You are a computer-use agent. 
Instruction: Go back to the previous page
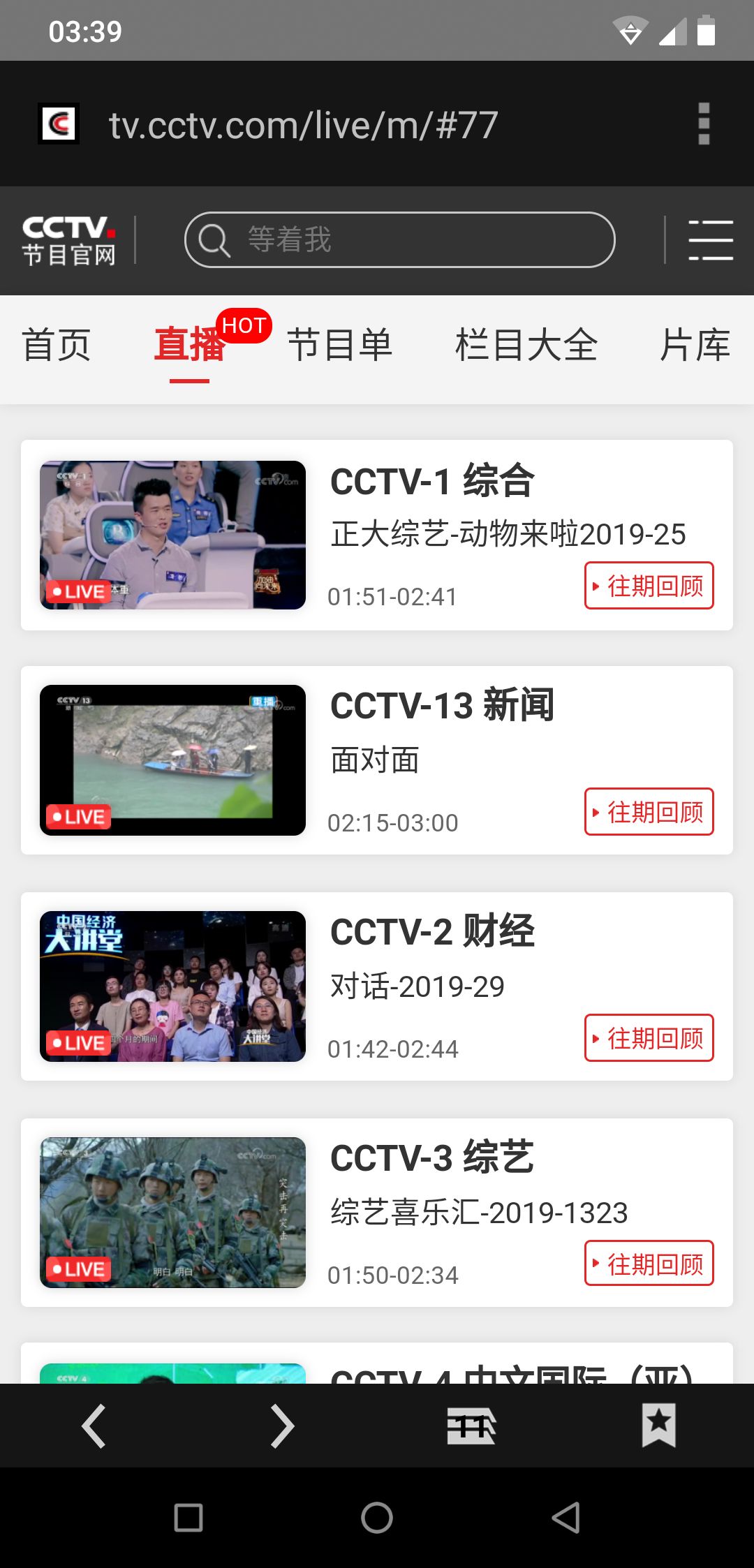pos(94,1426)
